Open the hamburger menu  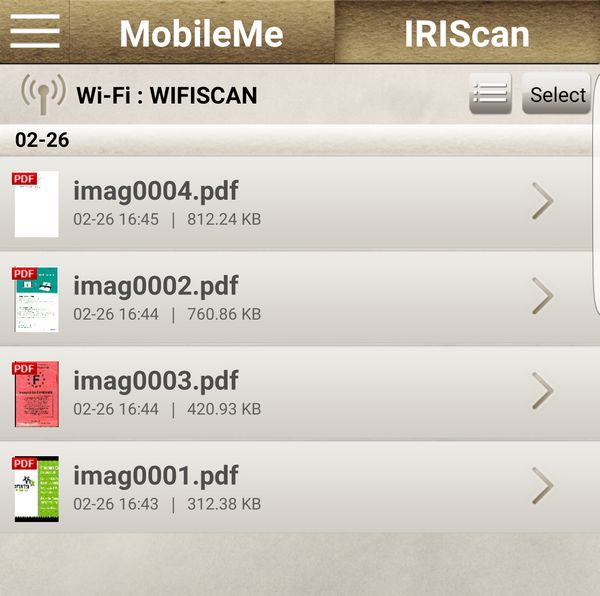(34, 32)
